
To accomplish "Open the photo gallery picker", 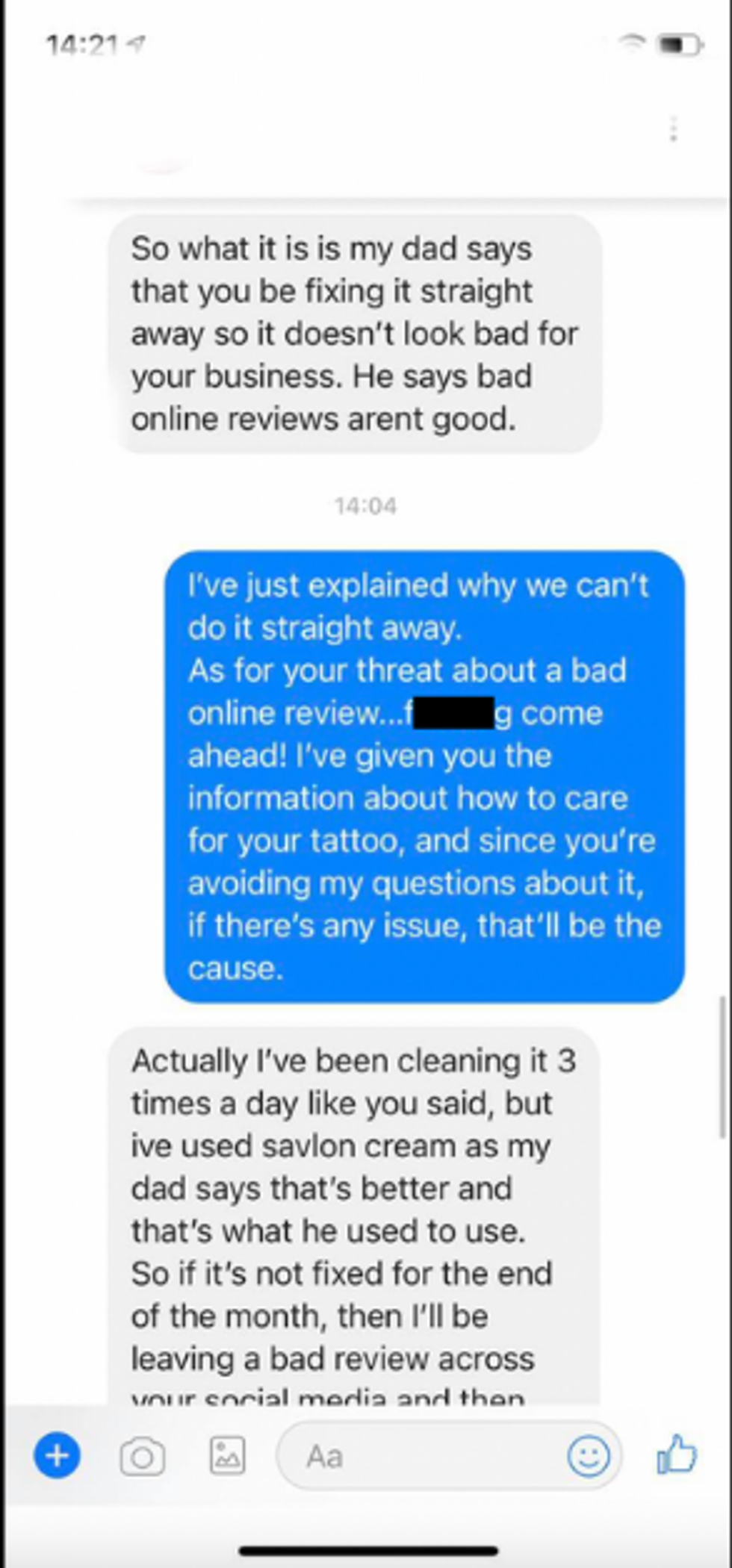I will 227,1455.
